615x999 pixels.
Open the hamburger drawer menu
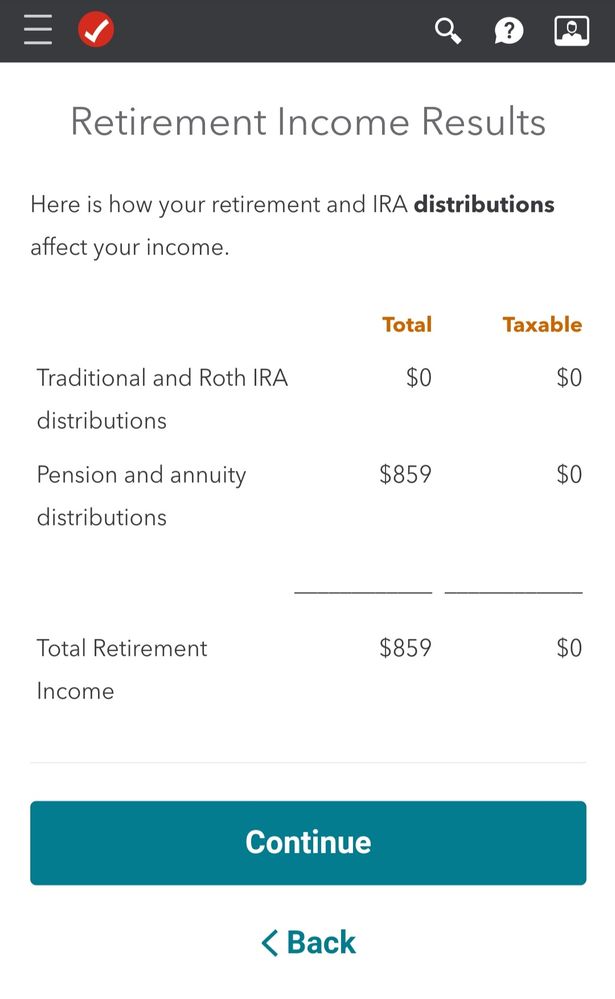[x=38, y=30]
